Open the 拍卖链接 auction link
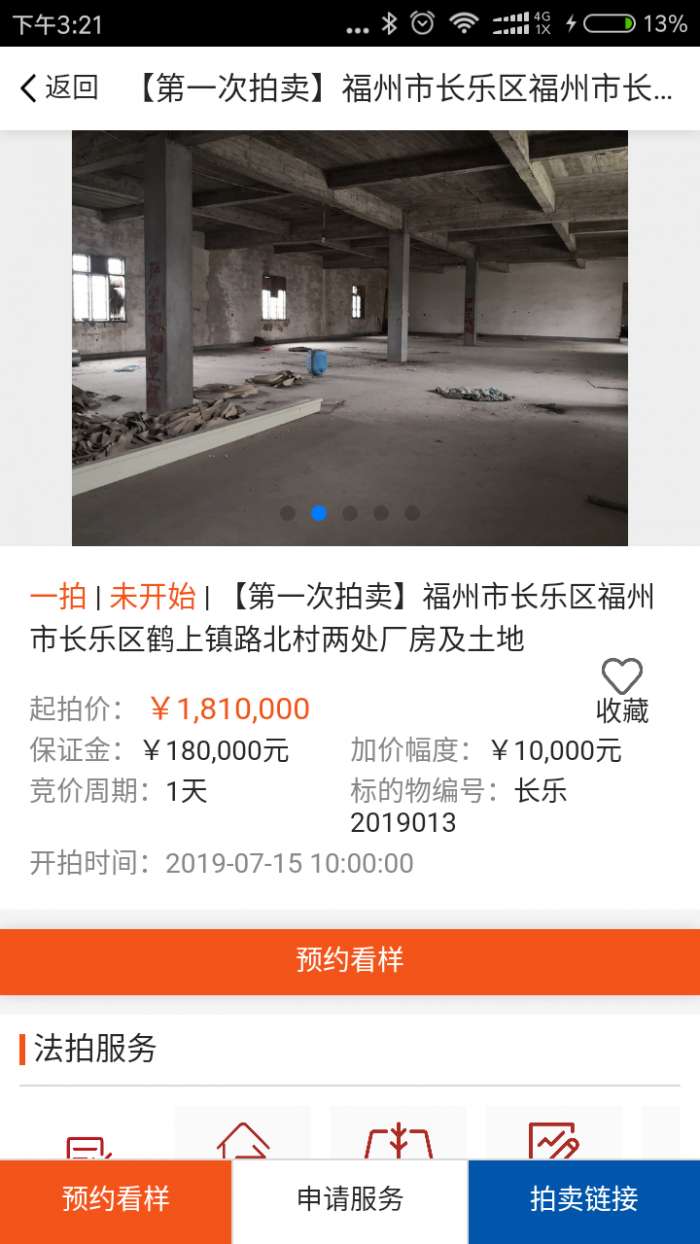This screenshot has width=700, height=1244. [x=584, y=1200]
